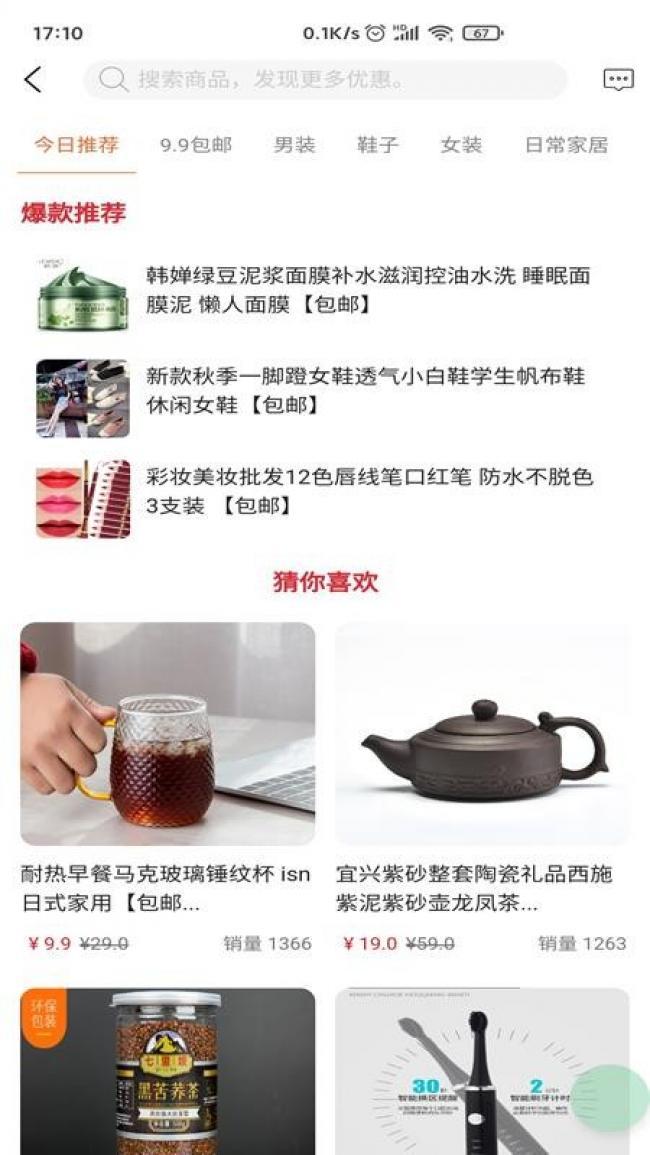Switch to the 9.9包邮 tab
Image resolution: width=650 pixels, height=1155 pixels.
[x=195, y=145]
